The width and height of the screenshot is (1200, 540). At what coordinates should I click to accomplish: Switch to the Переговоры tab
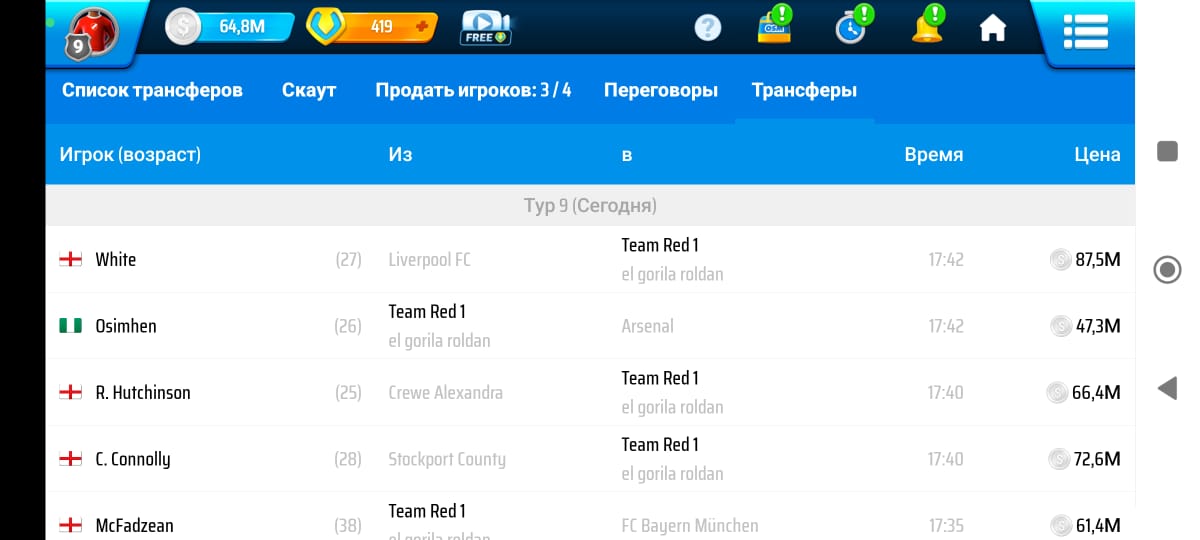coord(661,90)
